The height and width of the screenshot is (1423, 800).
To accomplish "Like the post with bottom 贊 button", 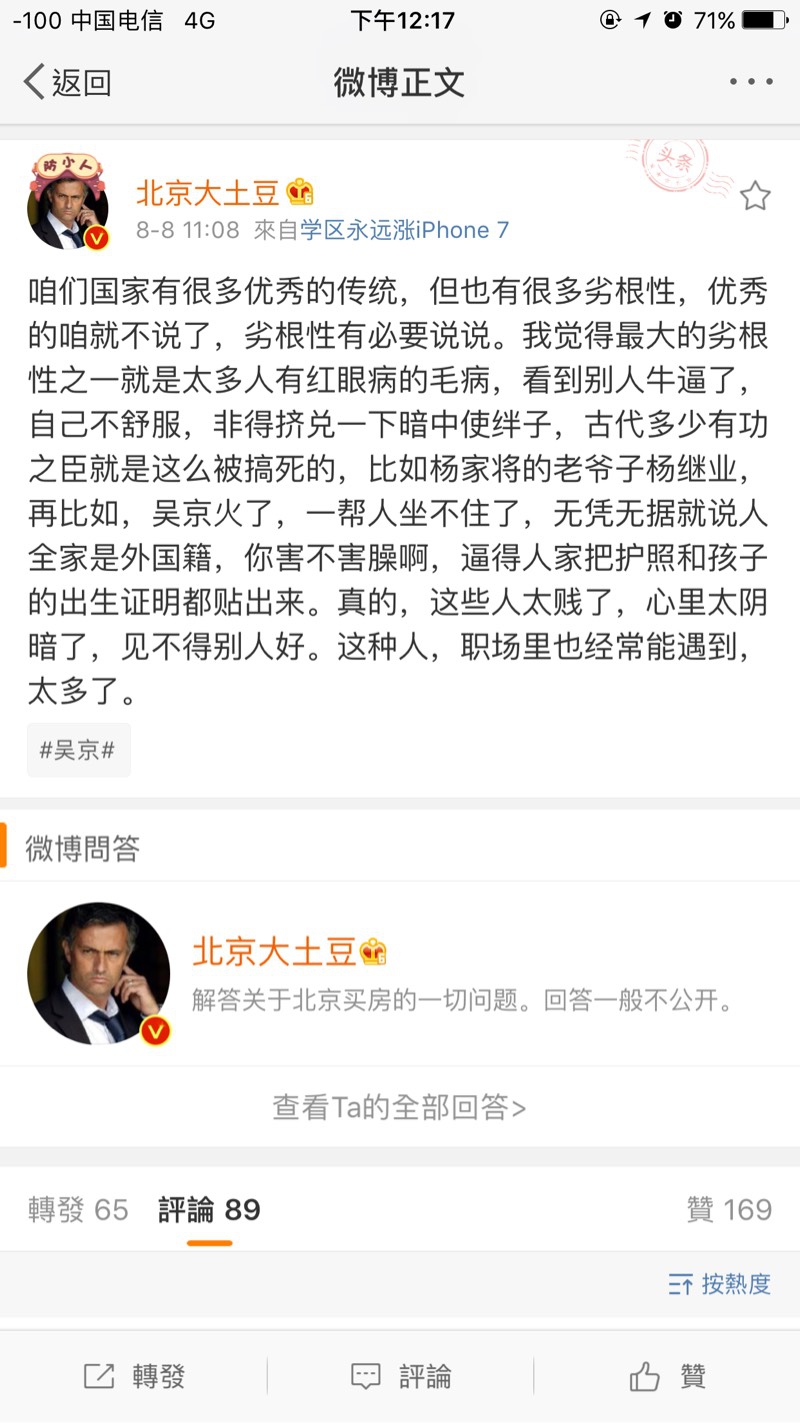I will tap(668, 1376).
